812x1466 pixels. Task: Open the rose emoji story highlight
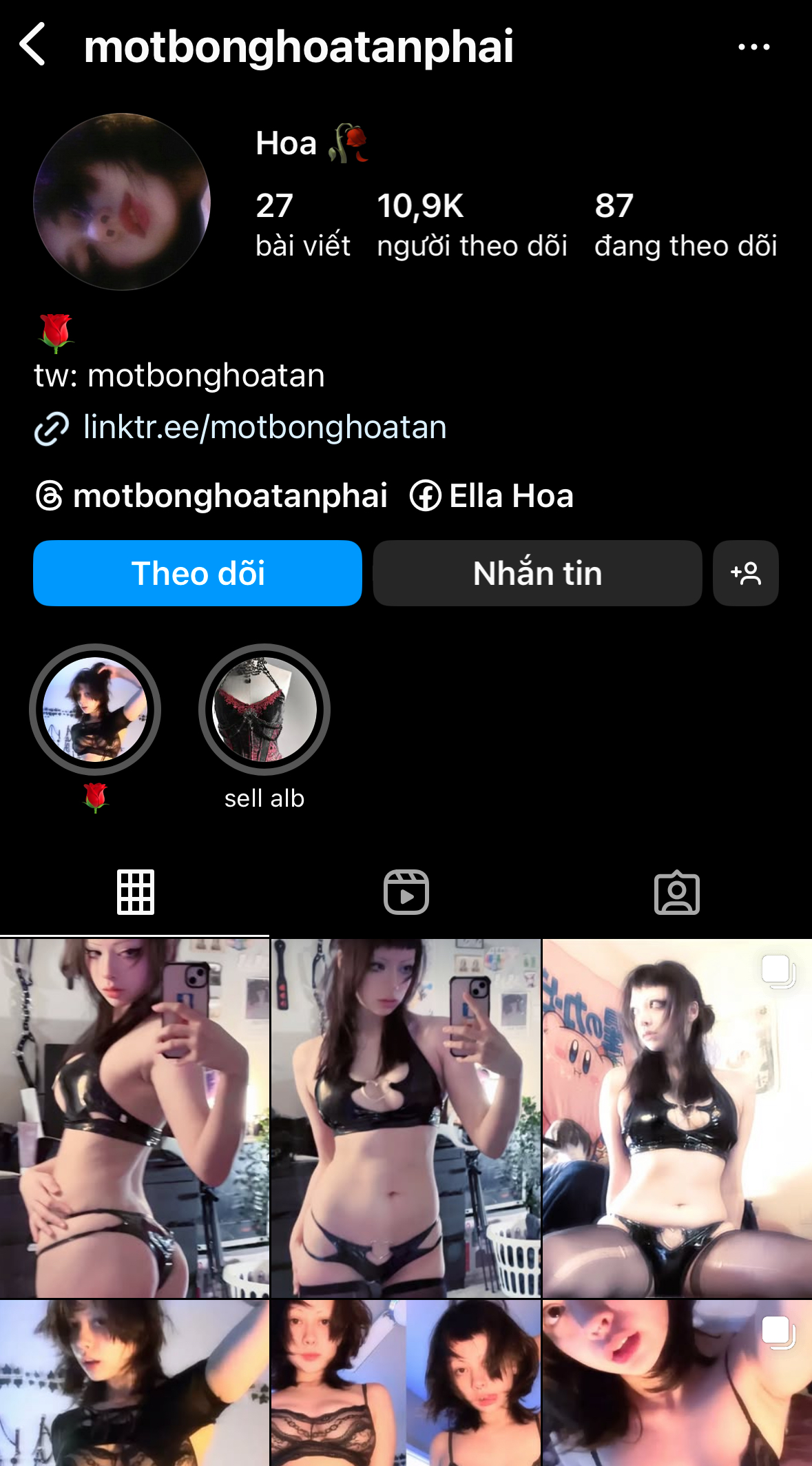tap(95, 710)
